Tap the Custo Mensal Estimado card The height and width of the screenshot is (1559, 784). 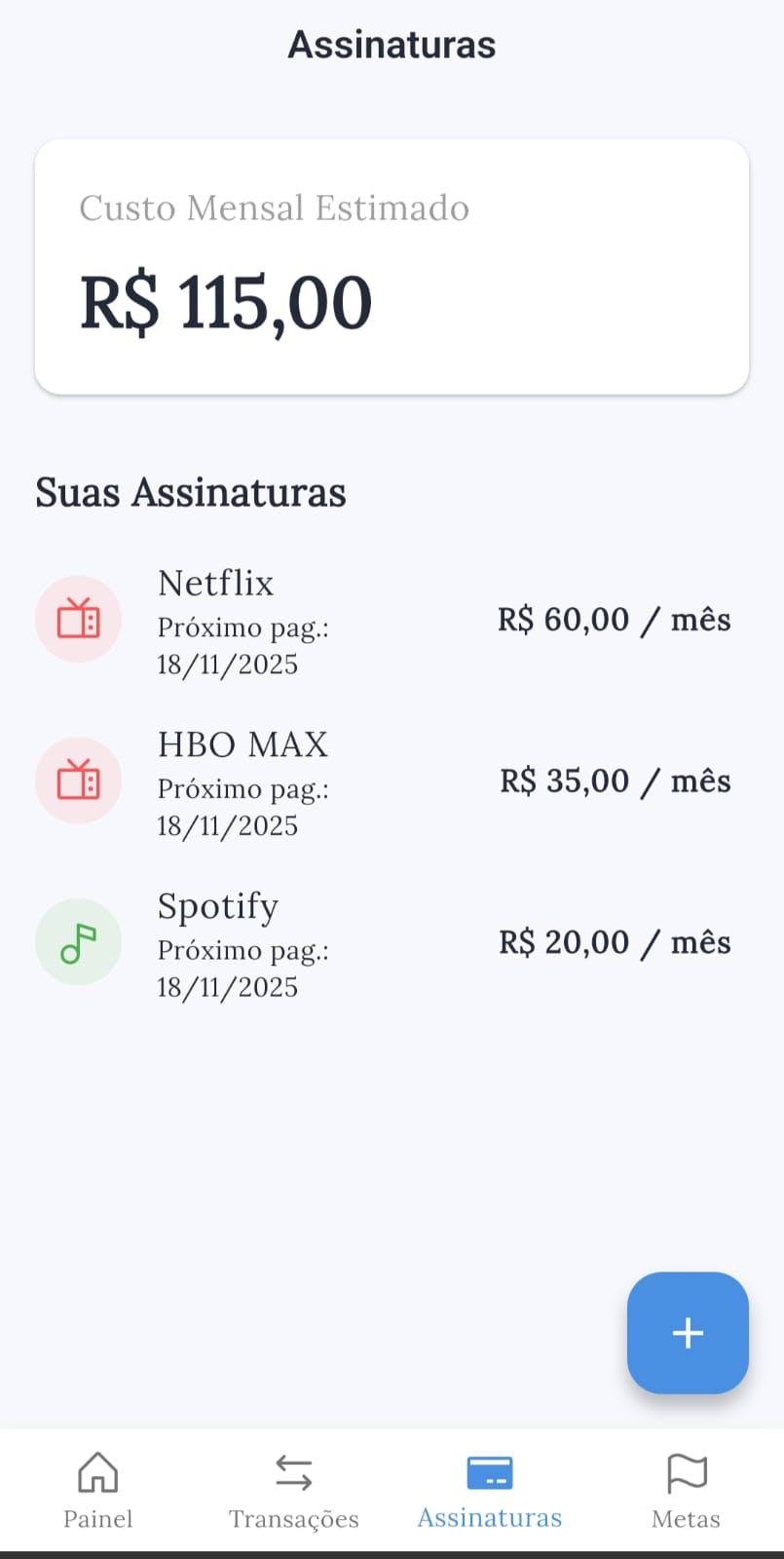tap(390, 263)
